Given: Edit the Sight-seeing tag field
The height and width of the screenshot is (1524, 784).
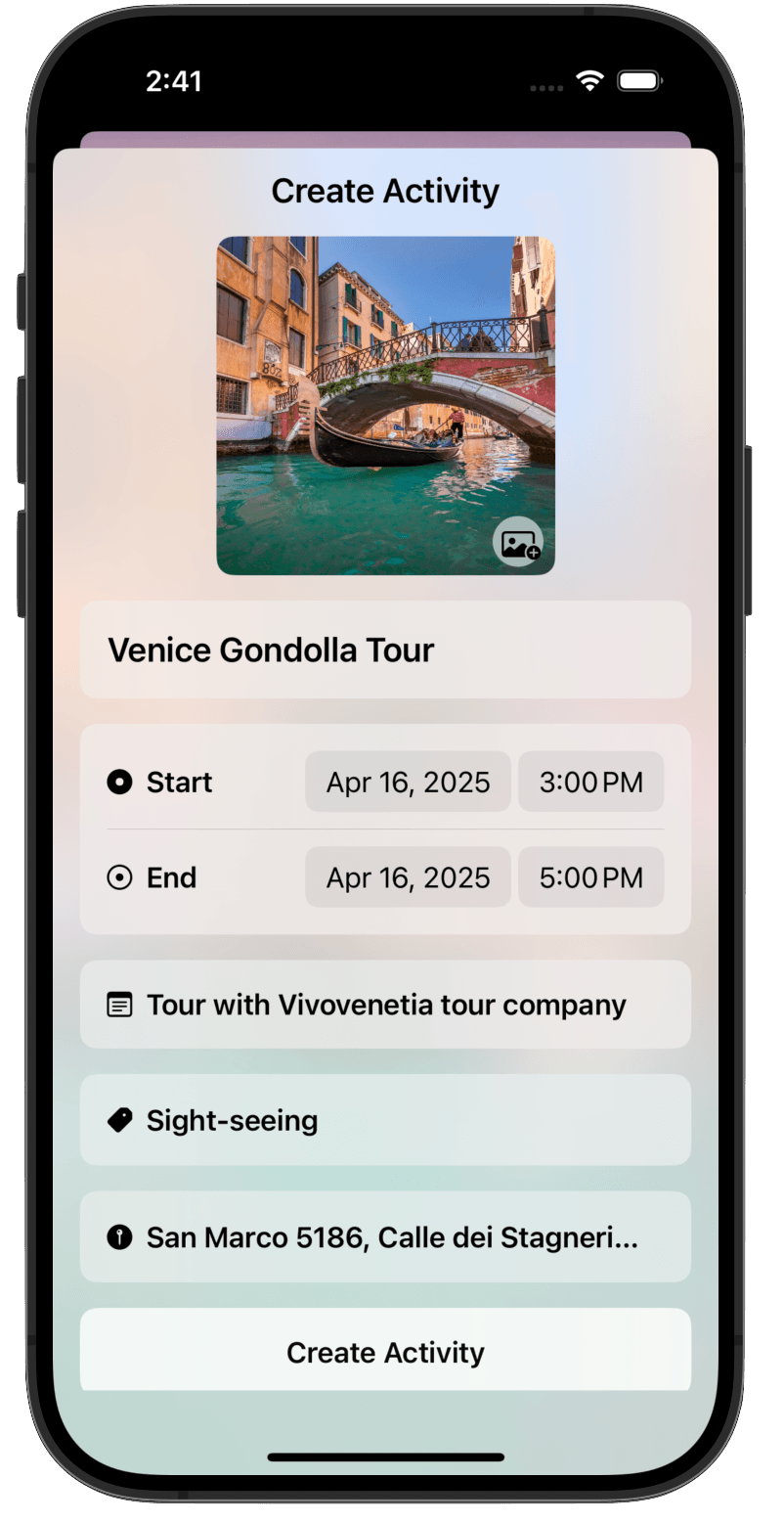Looking at the screenshot, I should point(385,1120).
